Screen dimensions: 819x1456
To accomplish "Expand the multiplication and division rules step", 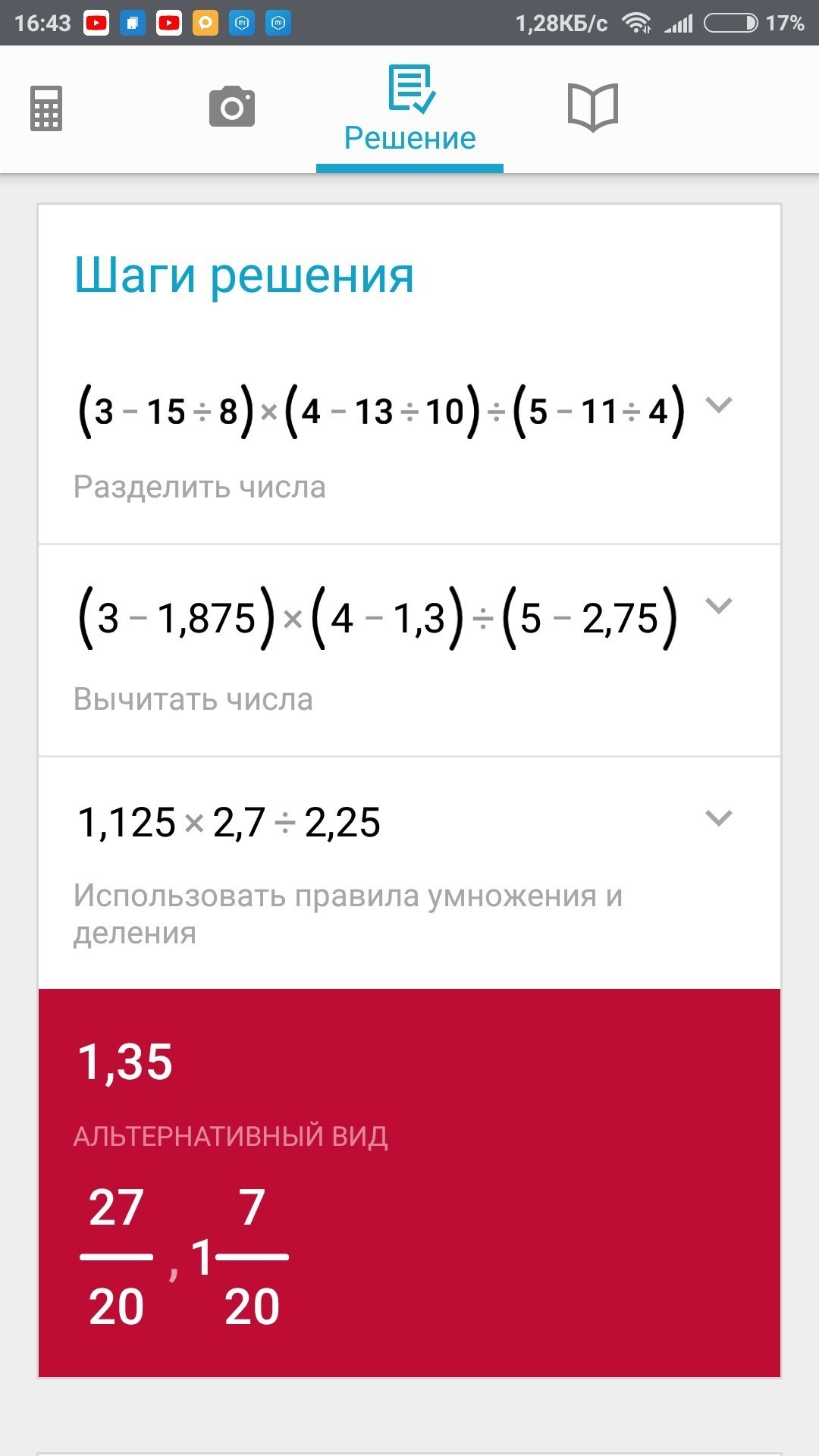I will (x=719, y=817).
